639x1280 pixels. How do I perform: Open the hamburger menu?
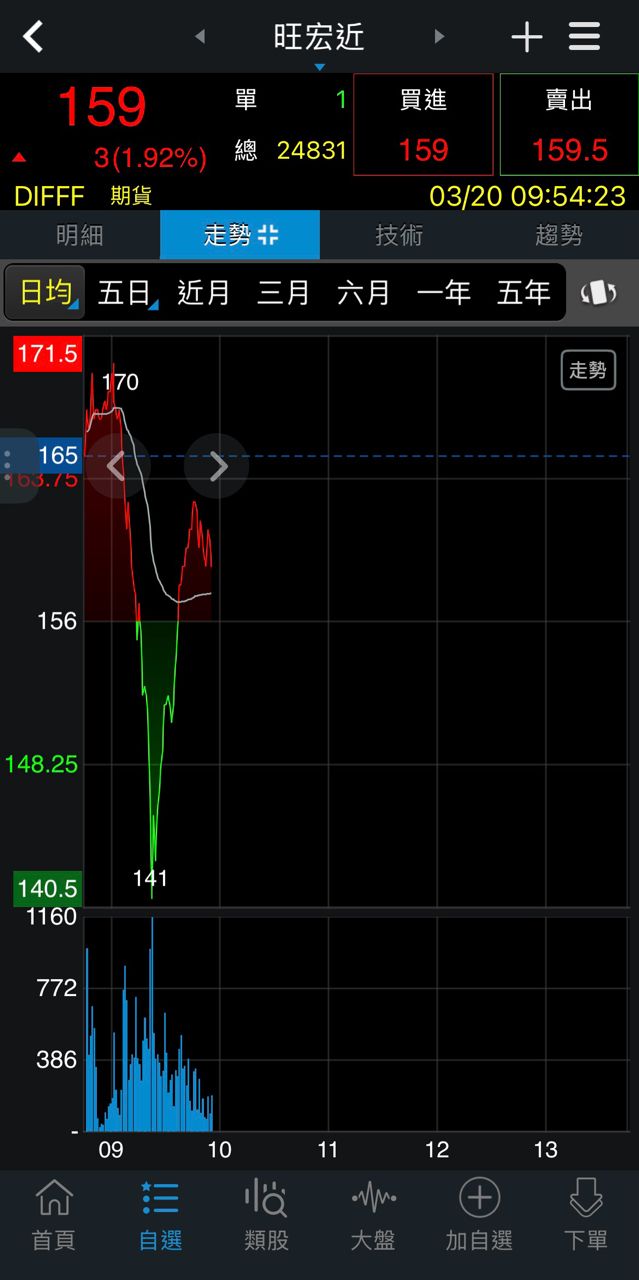(x=585, y=37)
